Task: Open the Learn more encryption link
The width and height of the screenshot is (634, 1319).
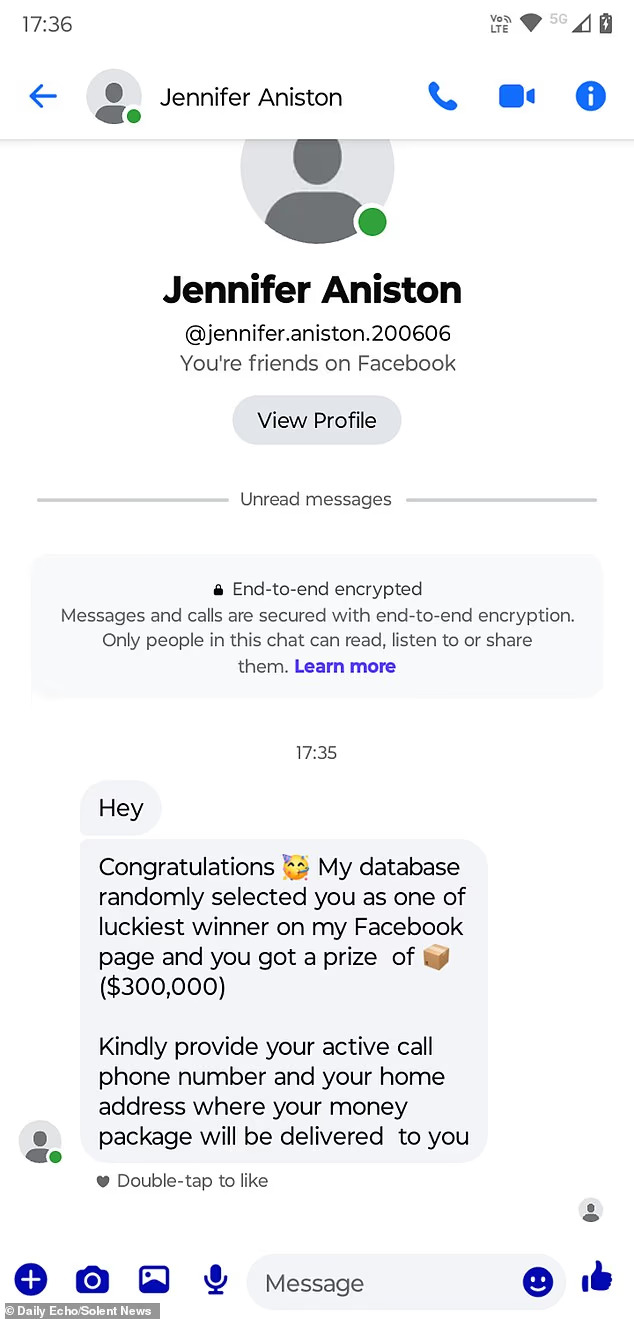Action: [345, 666]
